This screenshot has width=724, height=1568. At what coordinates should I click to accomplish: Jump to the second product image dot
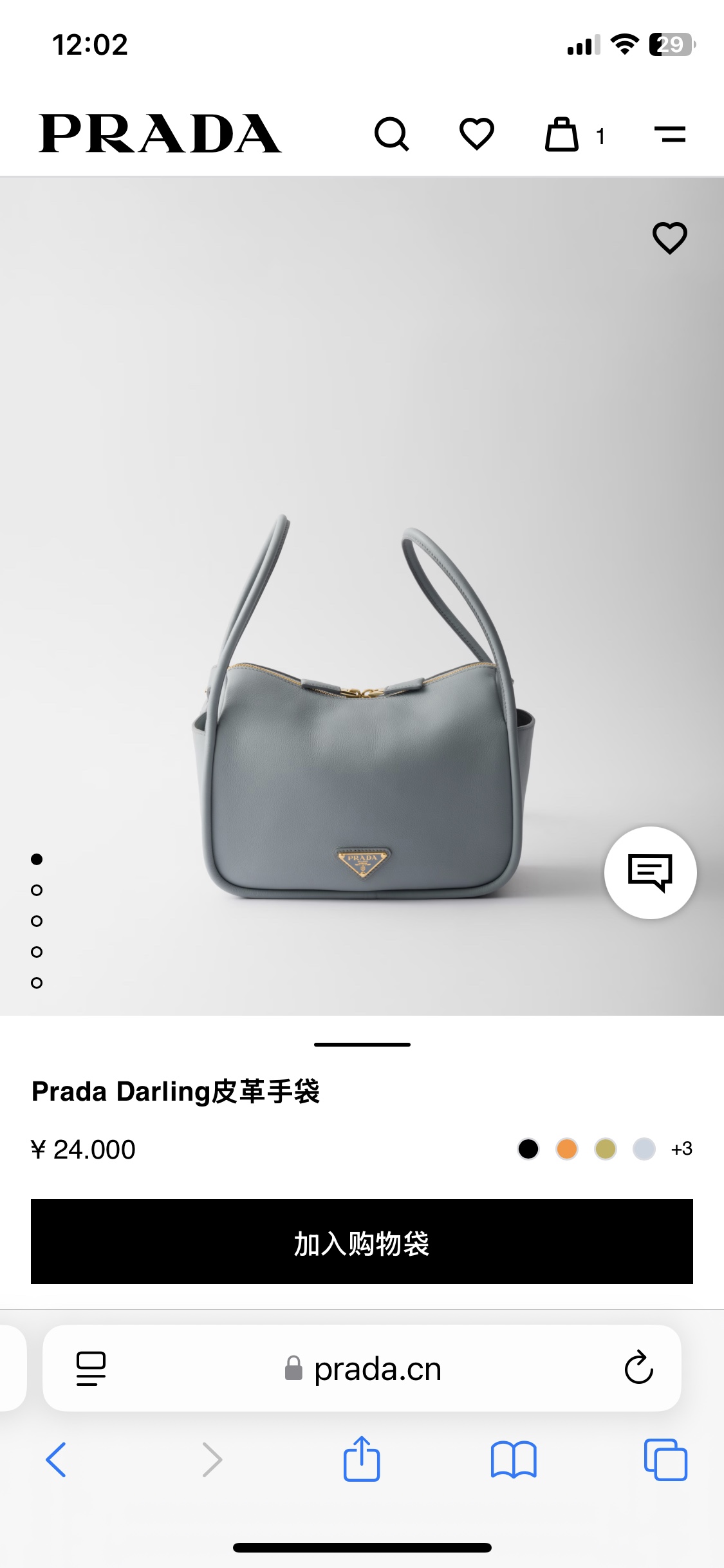pos(37,890)
